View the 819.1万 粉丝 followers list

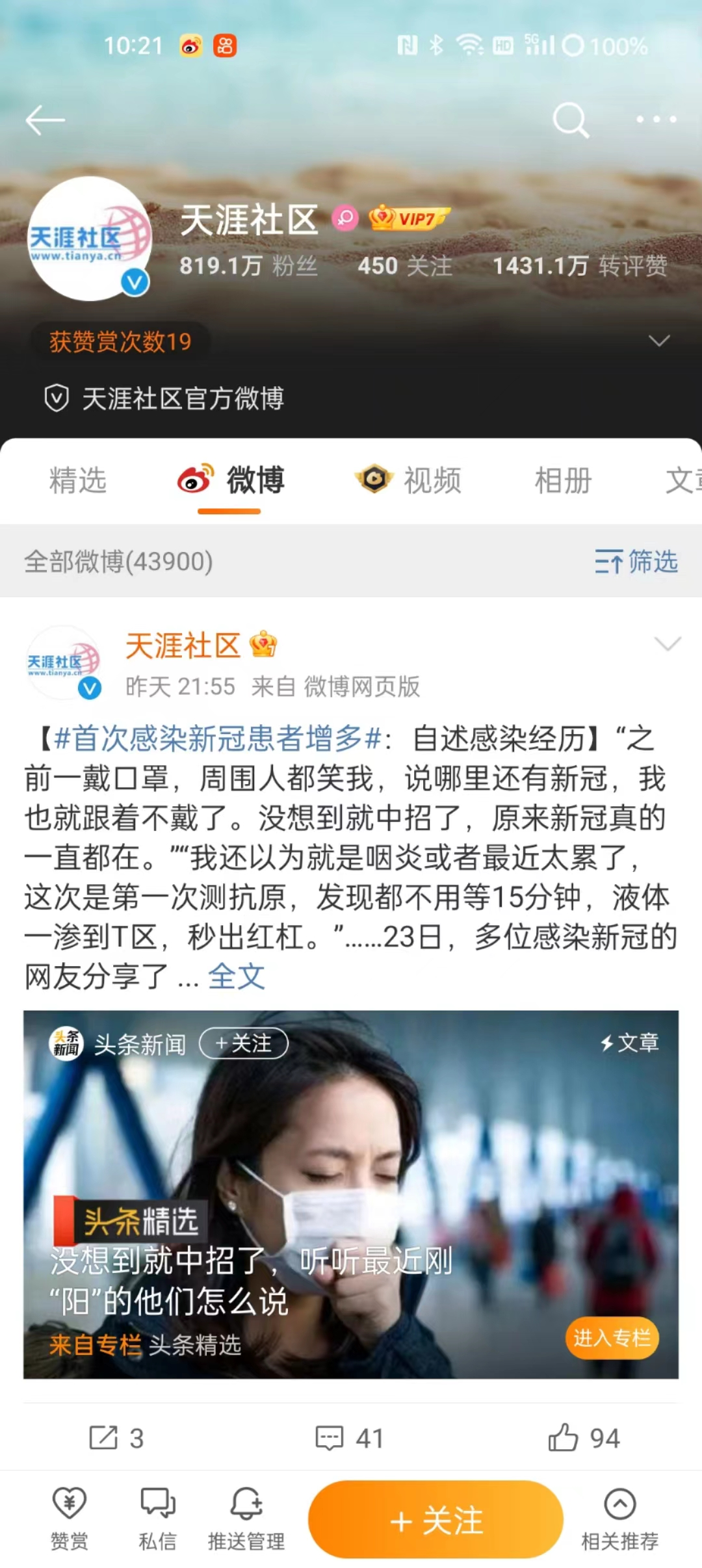248,266
